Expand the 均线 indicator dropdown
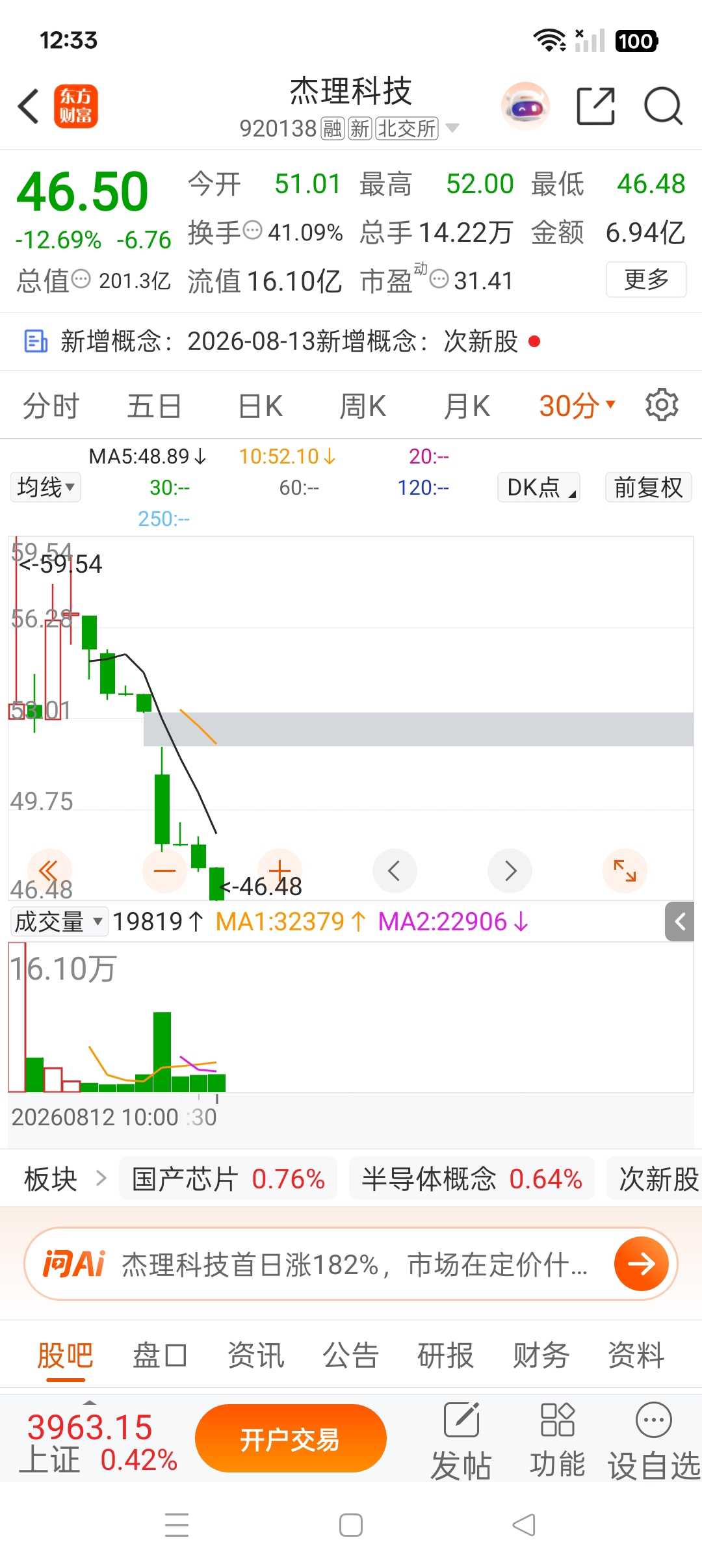Screen dimensions: 702x1568 click(45, 487)
